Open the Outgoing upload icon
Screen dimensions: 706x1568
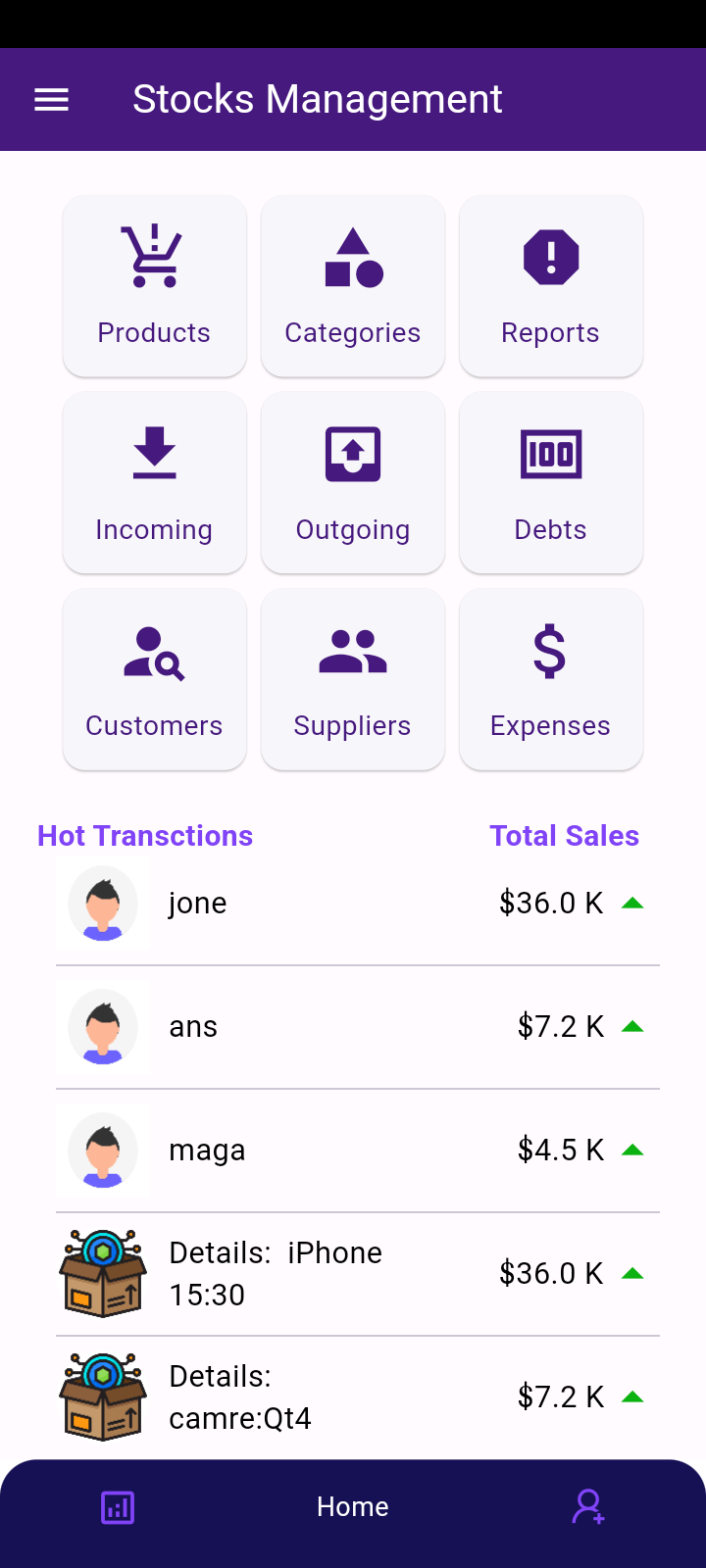click(x=353, y=454)
